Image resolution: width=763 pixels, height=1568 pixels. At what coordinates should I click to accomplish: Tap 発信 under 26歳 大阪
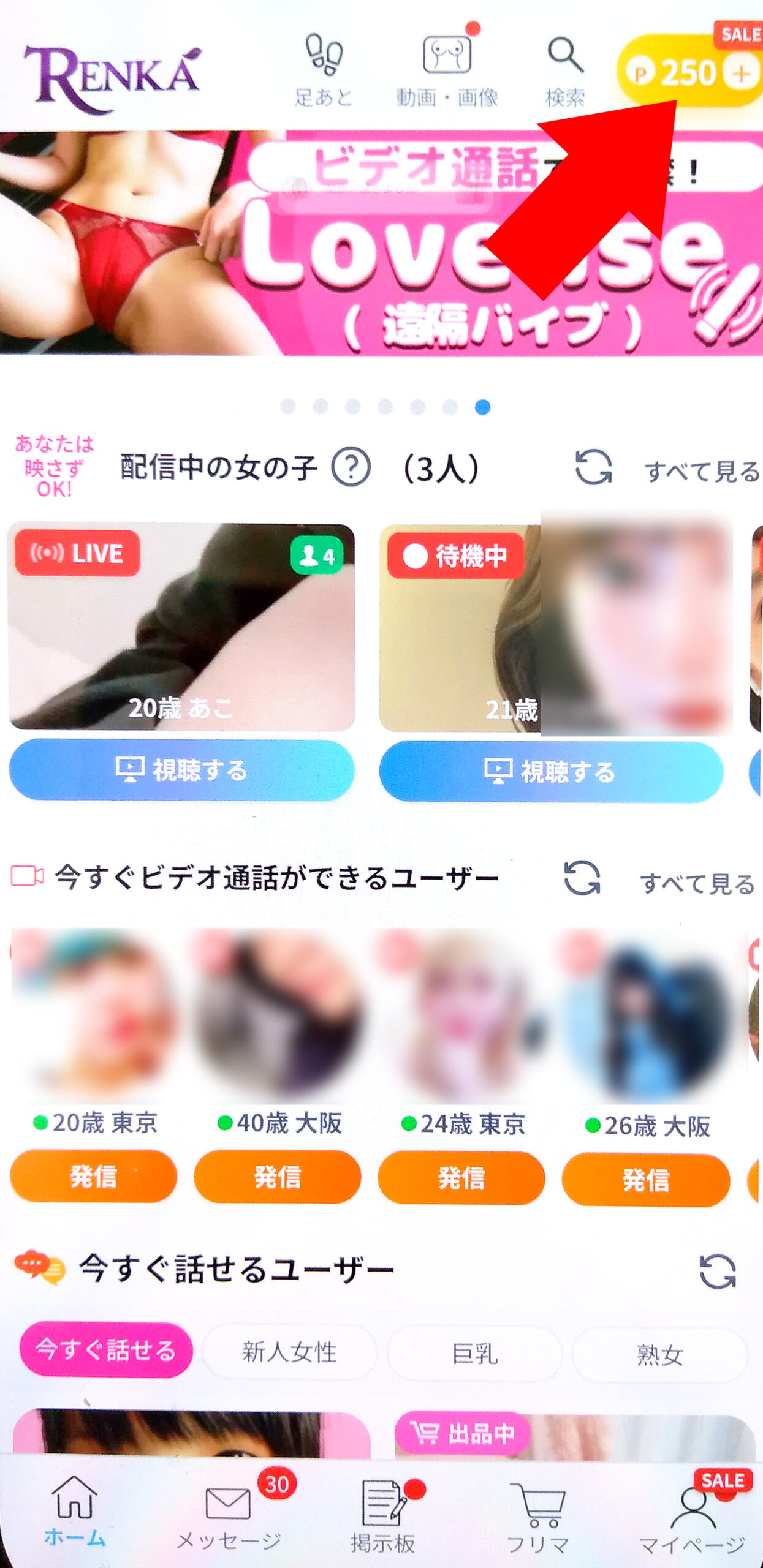click(x=645, y=1179)
